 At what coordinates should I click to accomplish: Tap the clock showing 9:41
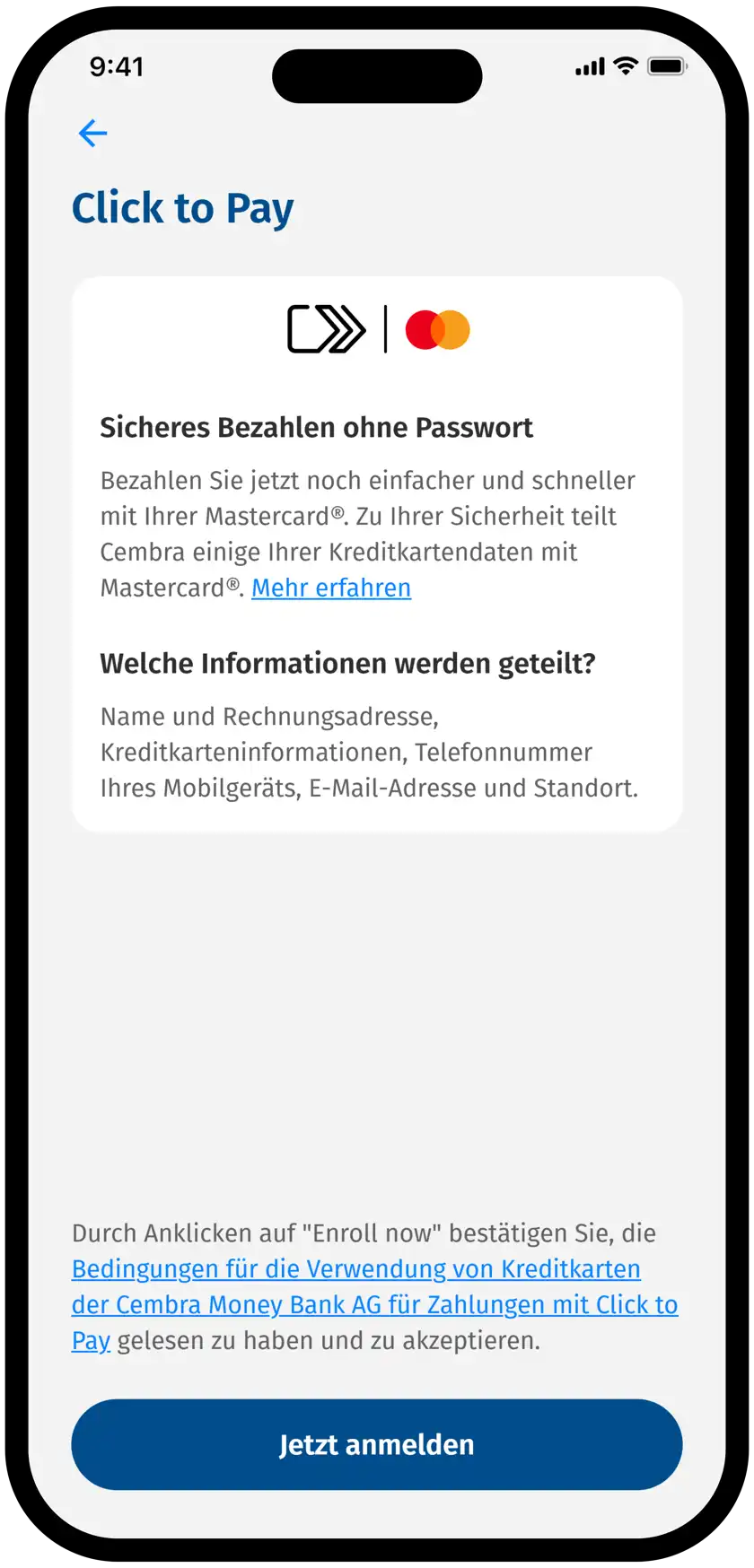tap(117, 65)
